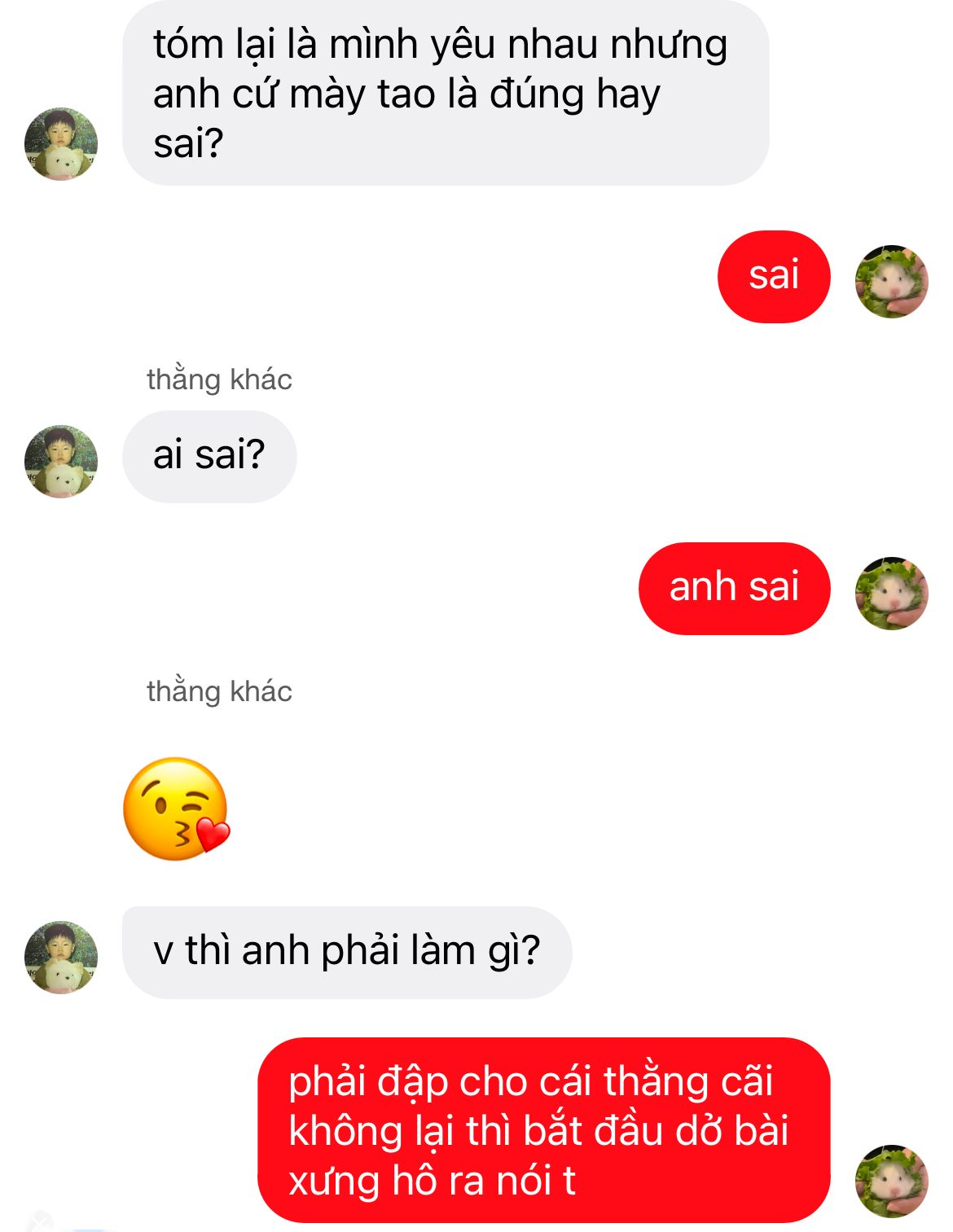Open avatar beside "v thì anh phải làm gì?"
Viewport: 953px width, 1232px height.
tap(61, 957)
